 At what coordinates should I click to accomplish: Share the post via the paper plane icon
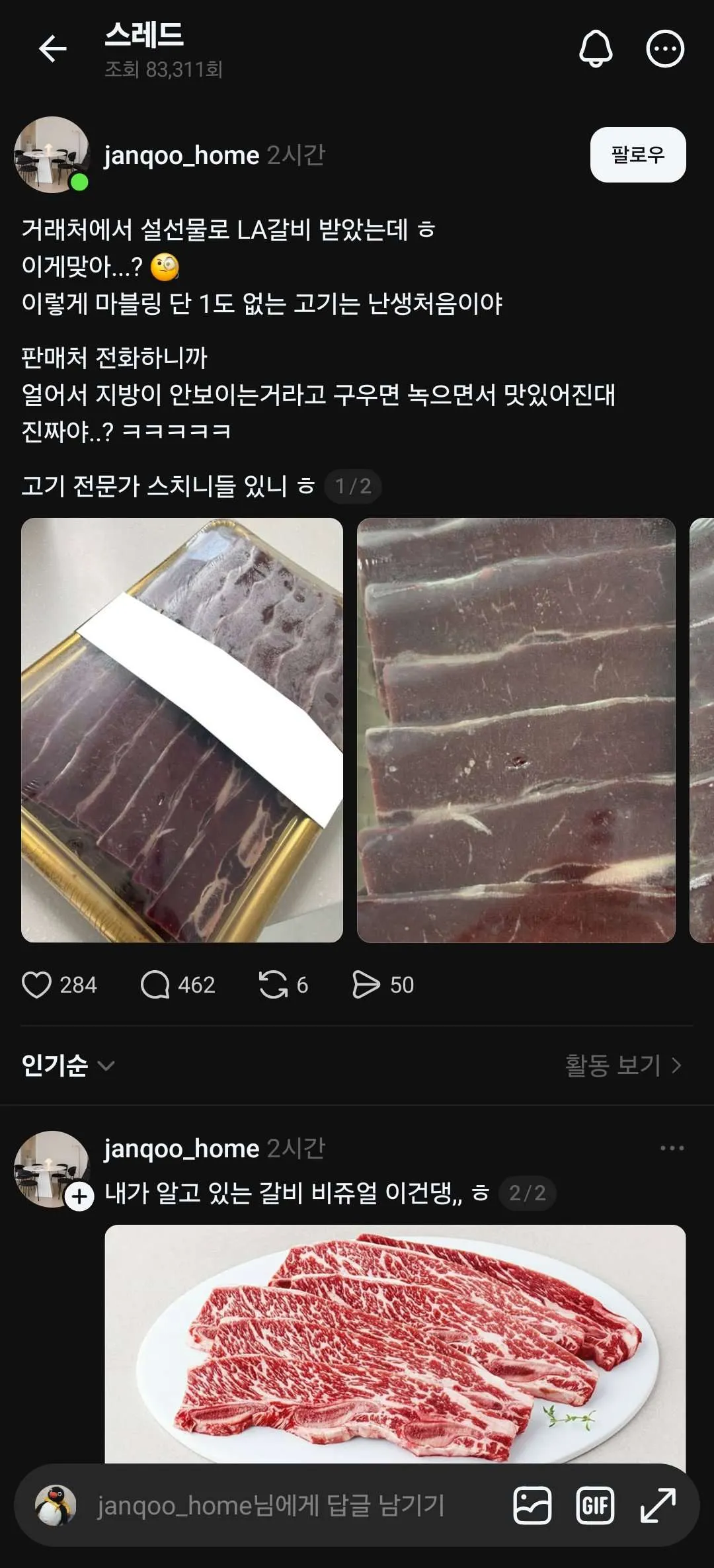372,985
